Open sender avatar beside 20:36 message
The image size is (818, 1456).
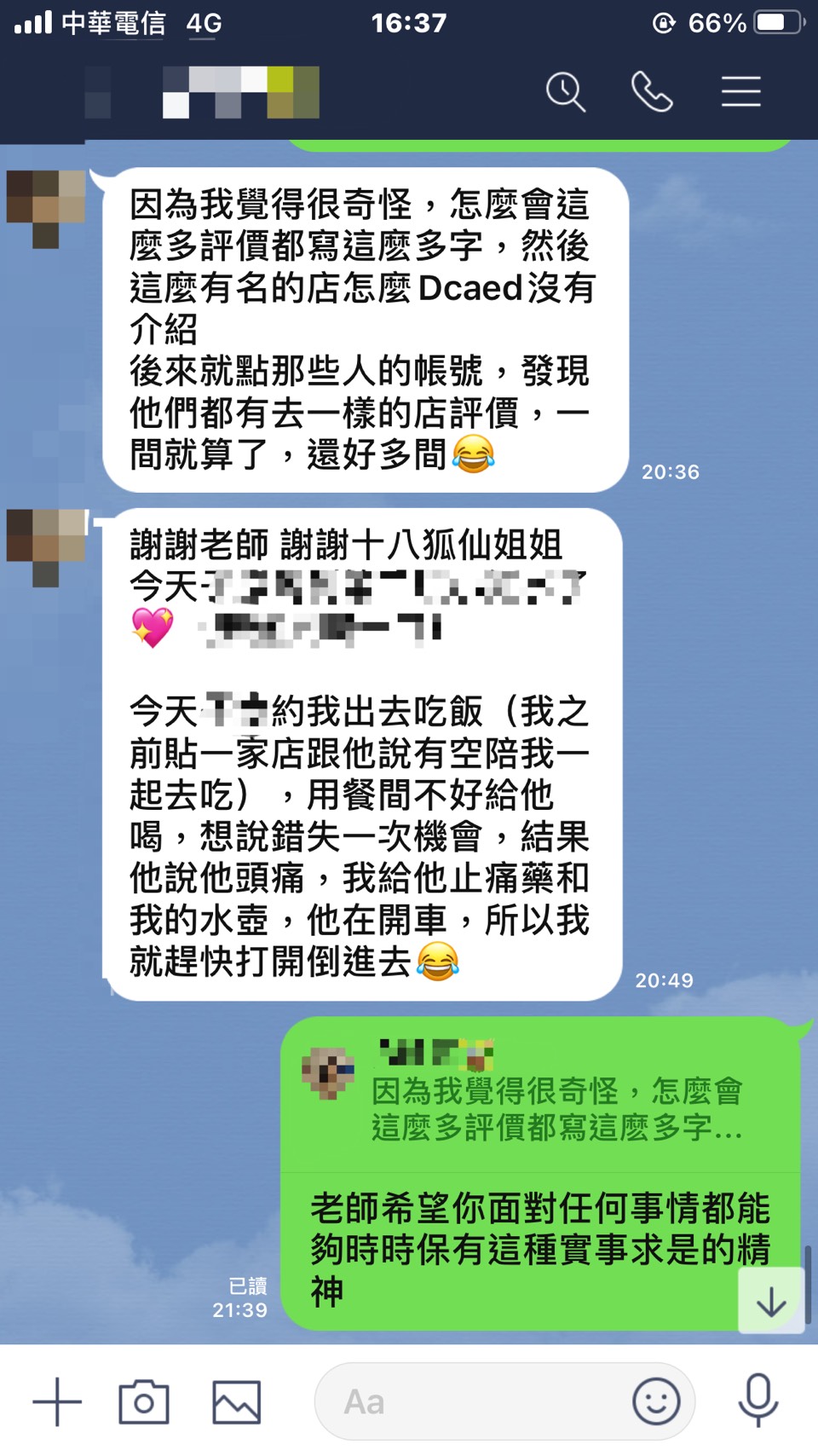[x=47, y=209]
